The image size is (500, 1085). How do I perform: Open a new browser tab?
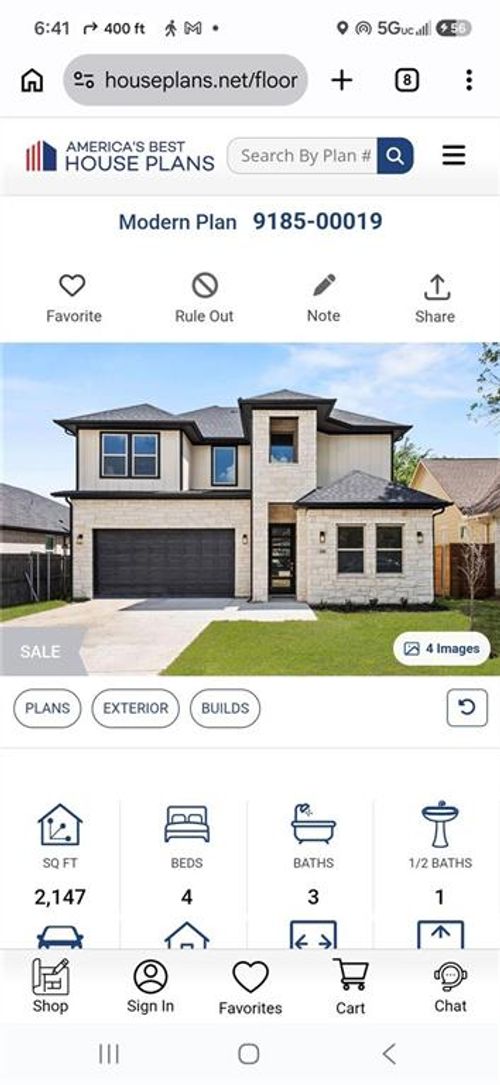point(342,81)
